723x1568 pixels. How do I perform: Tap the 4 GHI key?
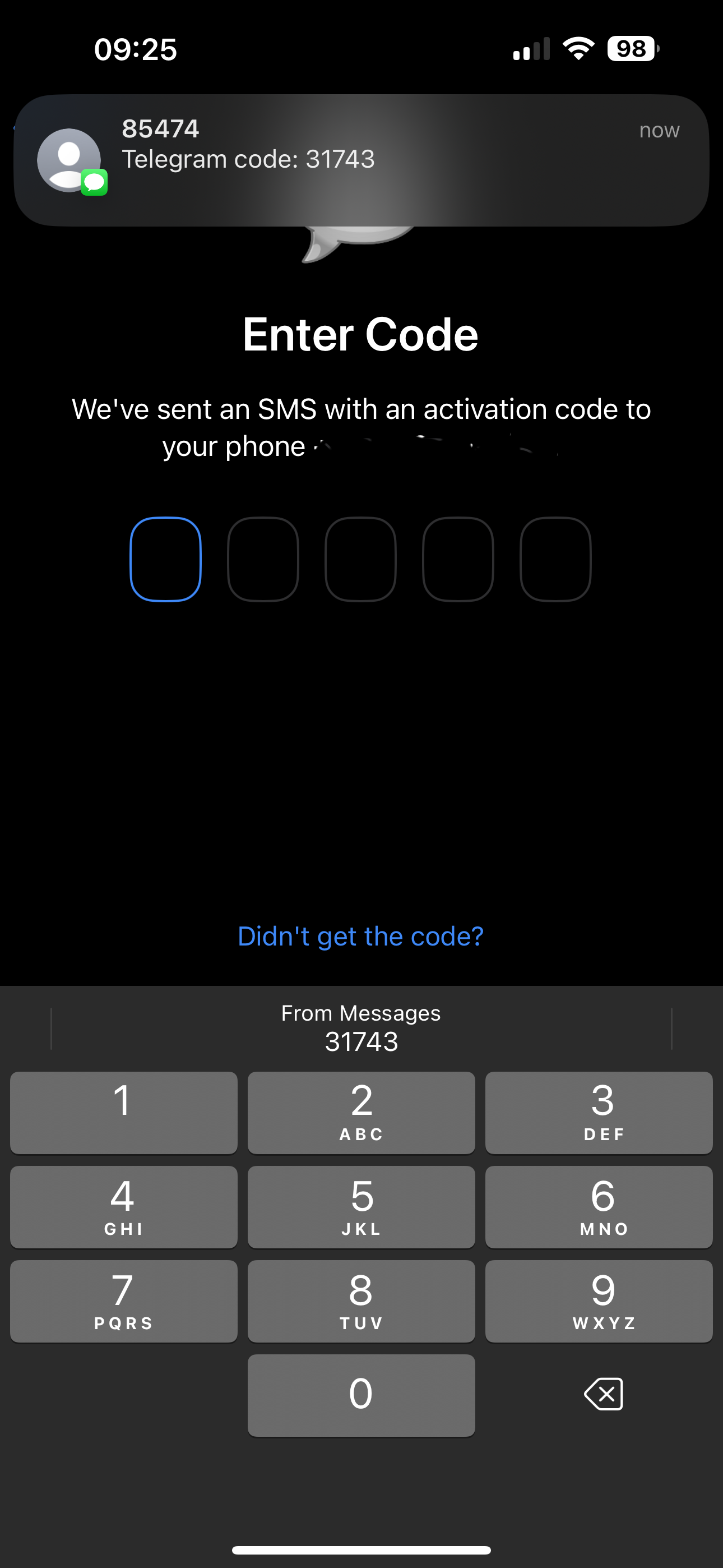123,1206
